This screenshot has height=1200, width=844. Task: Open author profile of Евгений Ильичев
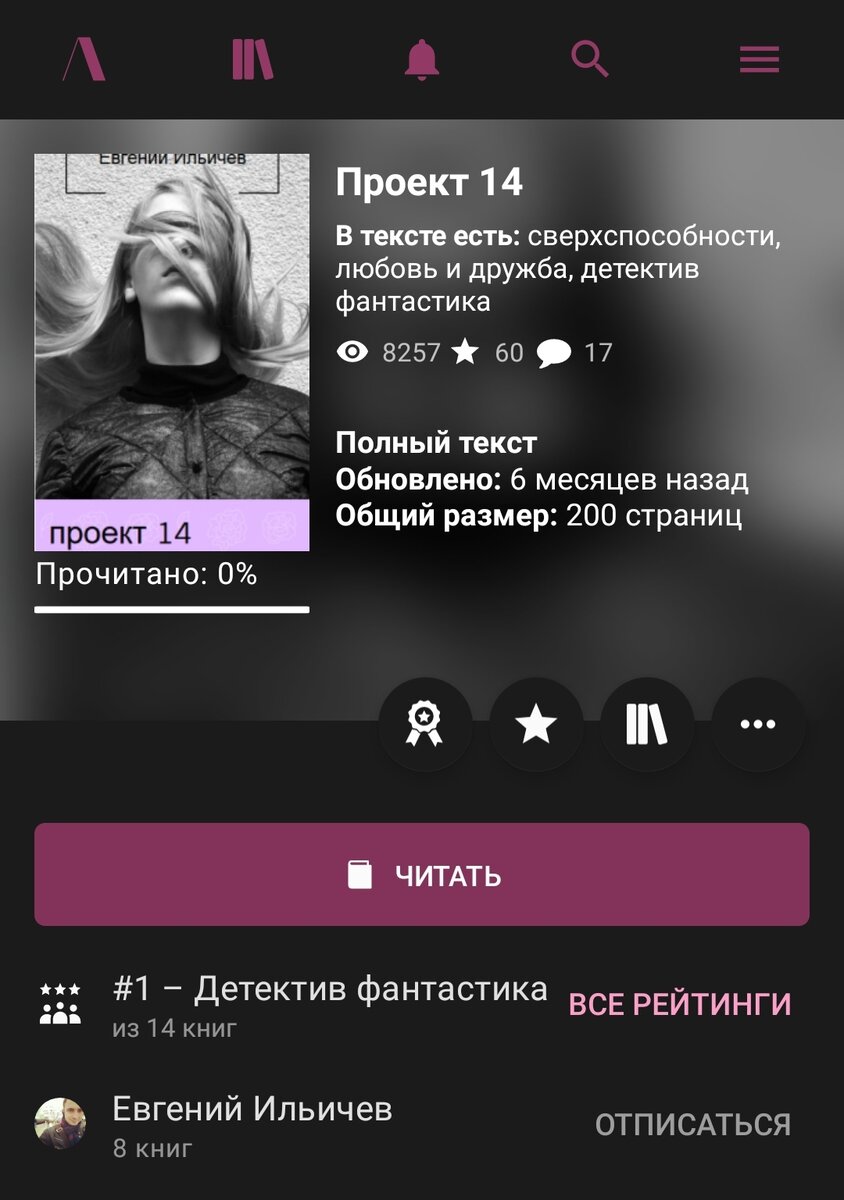(x=252, y=1108)
